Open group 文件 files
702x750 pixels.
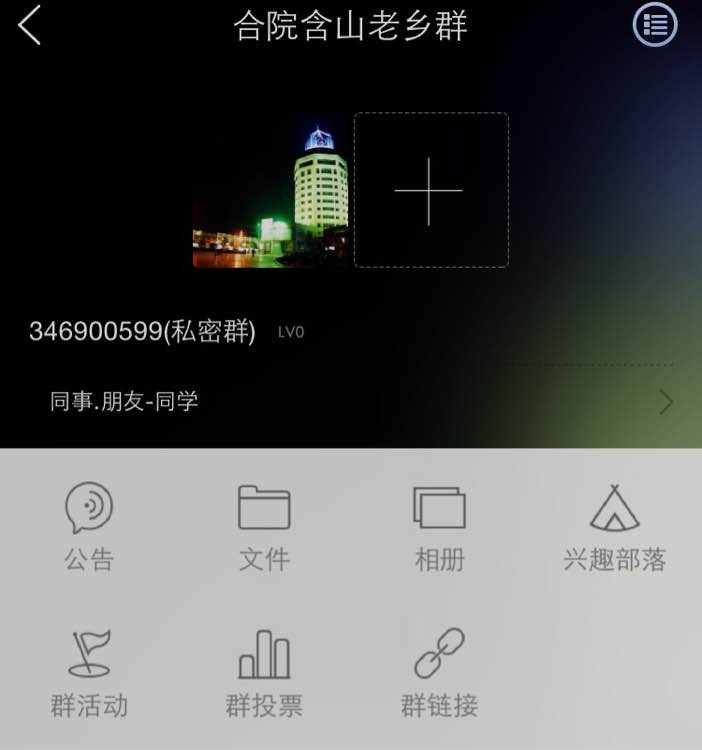pyautogui.click(x=264, y=526)
